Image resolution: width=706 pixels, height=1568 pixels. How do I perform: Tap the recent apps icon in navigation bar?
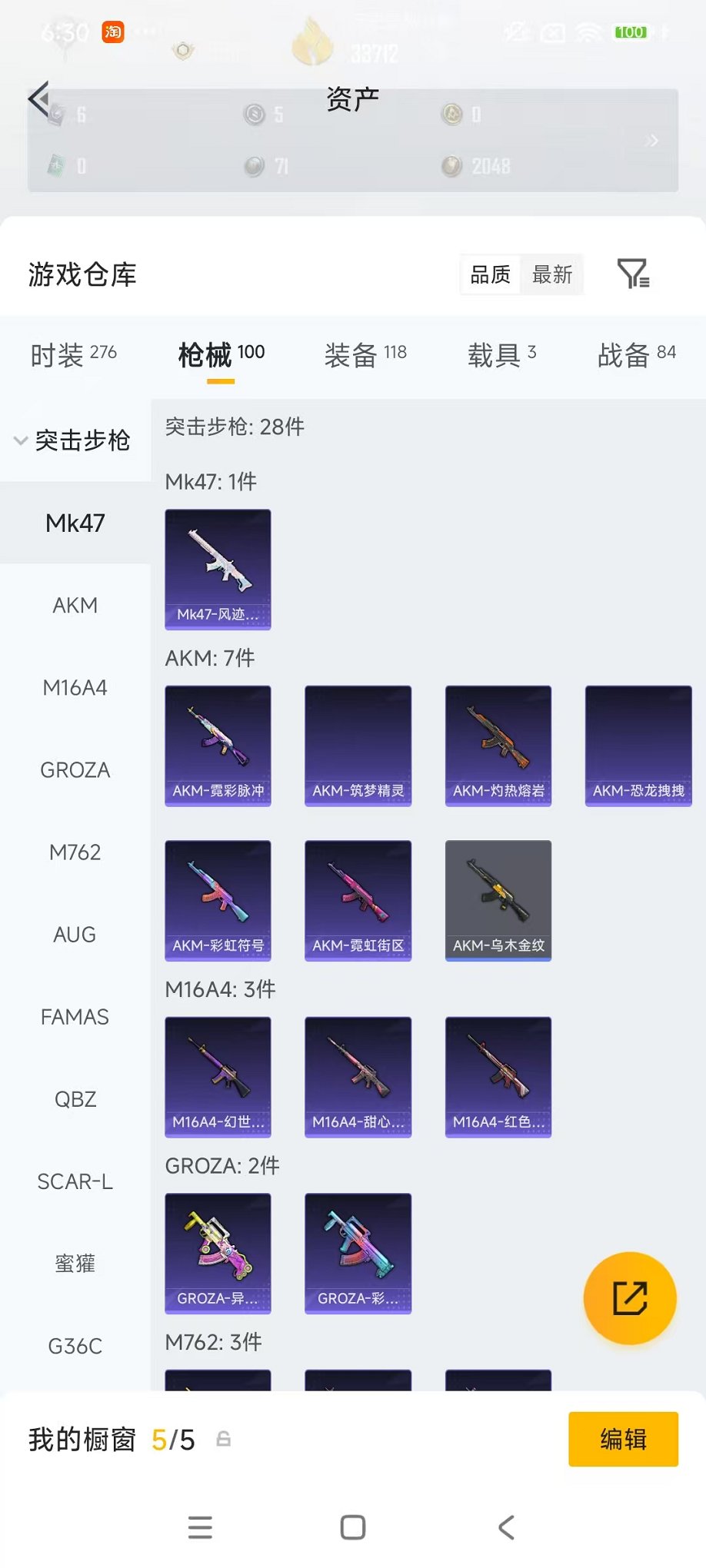[200, 1528]
